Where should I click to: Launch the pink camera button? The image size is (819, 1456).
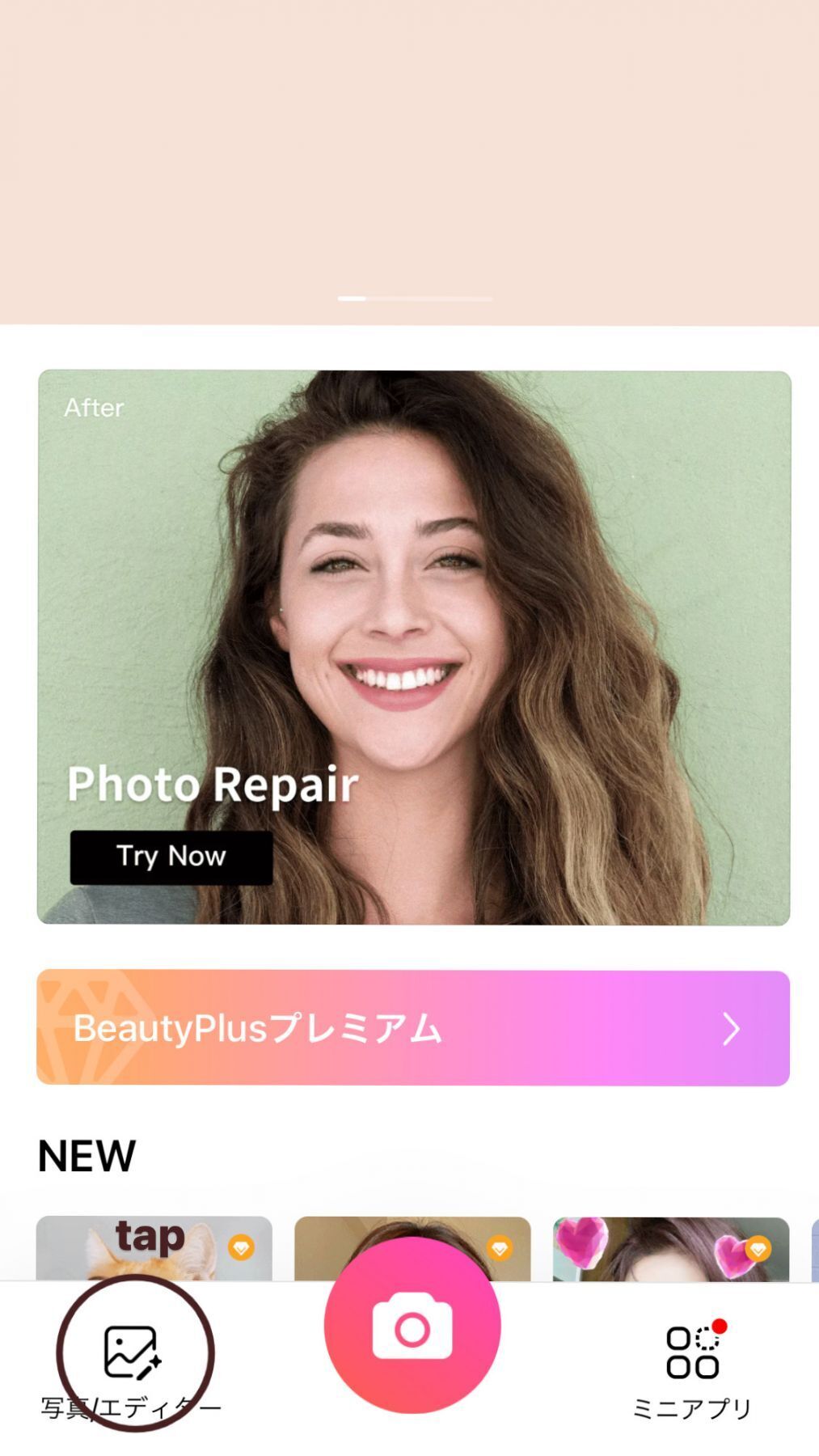point(412,1327)
